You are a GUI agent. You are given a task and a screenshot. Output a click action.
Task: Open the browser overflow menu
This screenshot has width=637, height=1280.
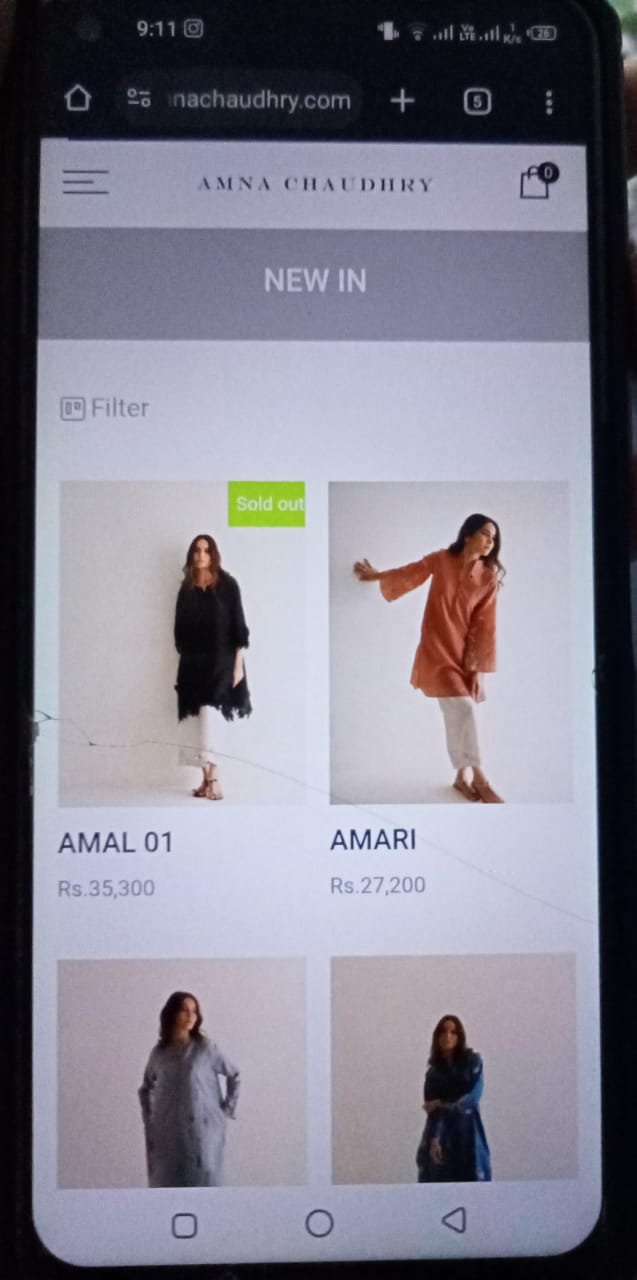coord(549,101)
